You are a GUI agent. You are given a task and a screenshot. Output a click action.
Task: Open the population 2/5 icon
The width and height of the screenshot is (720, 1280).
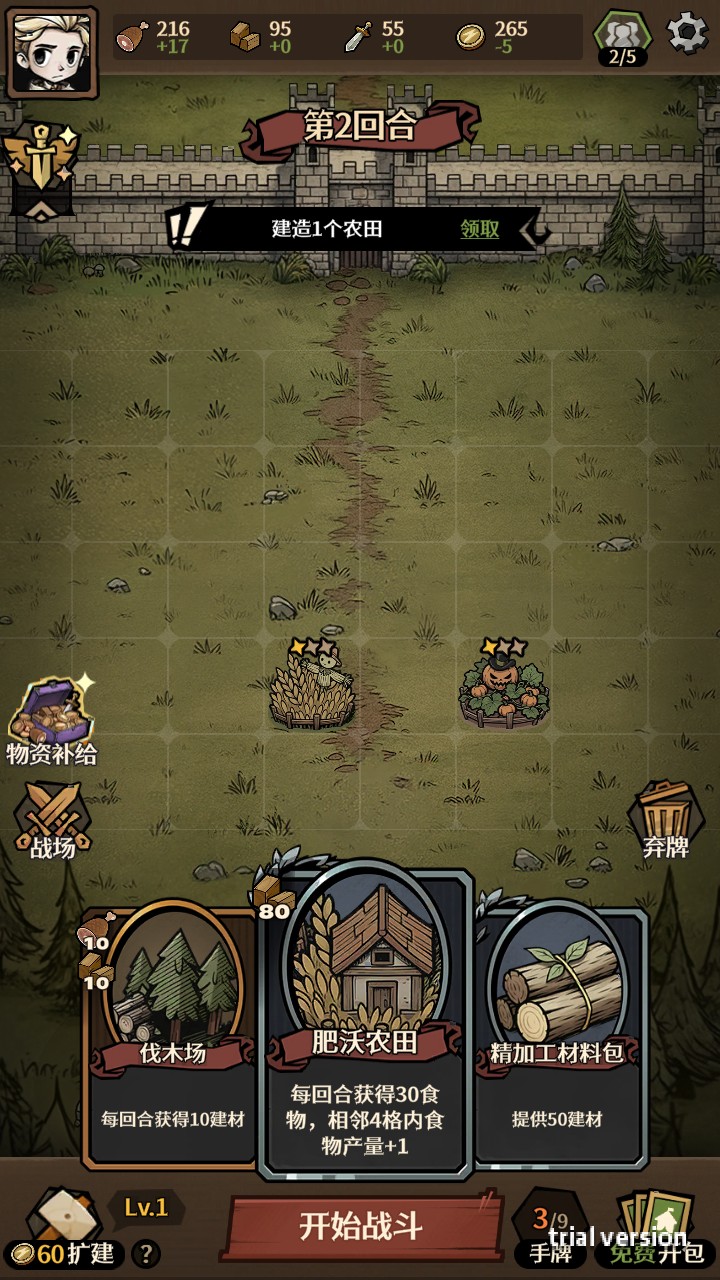(x=622, y=39)
